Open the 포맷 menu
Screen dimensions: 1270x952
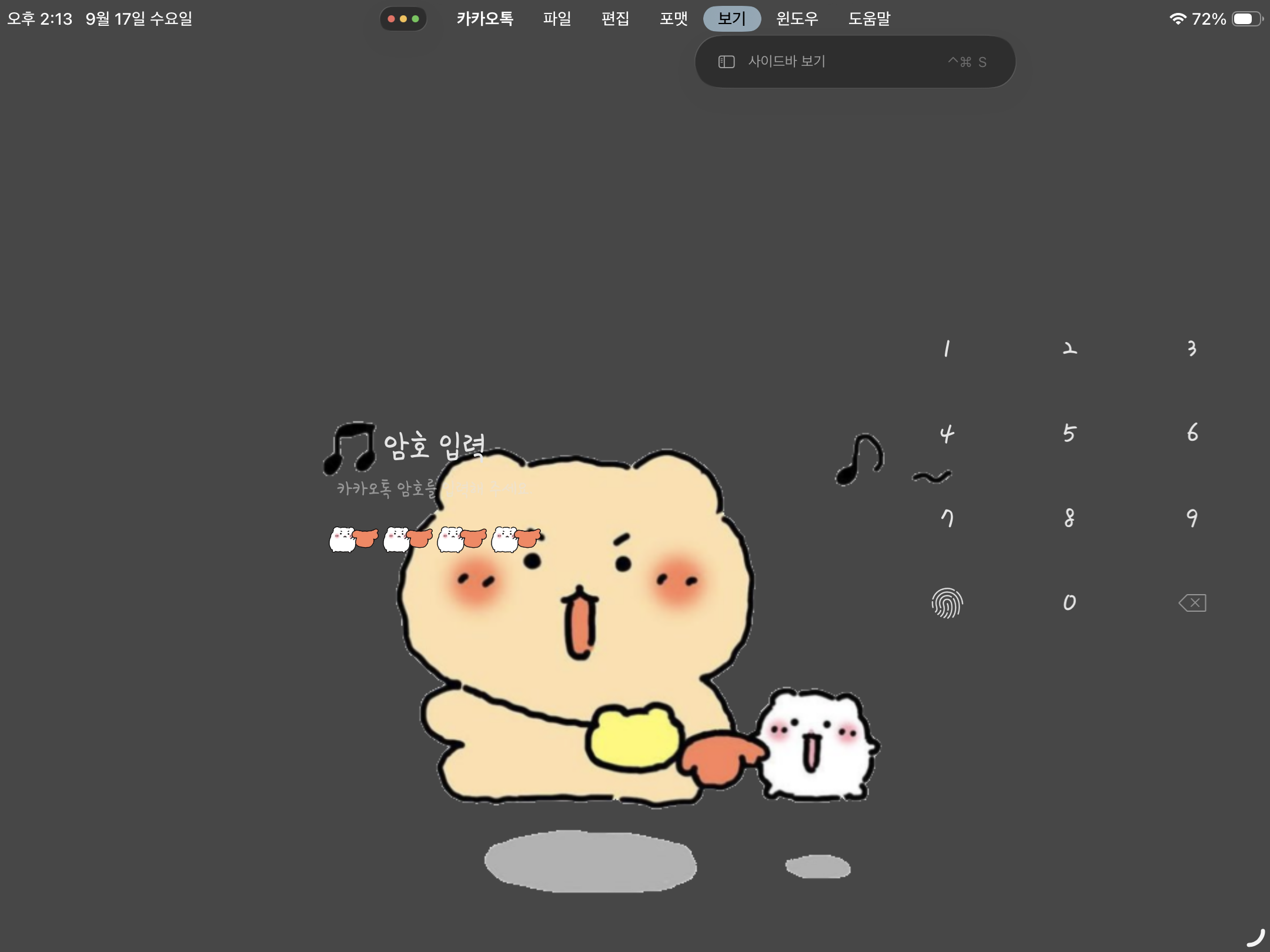click(673, 19)
